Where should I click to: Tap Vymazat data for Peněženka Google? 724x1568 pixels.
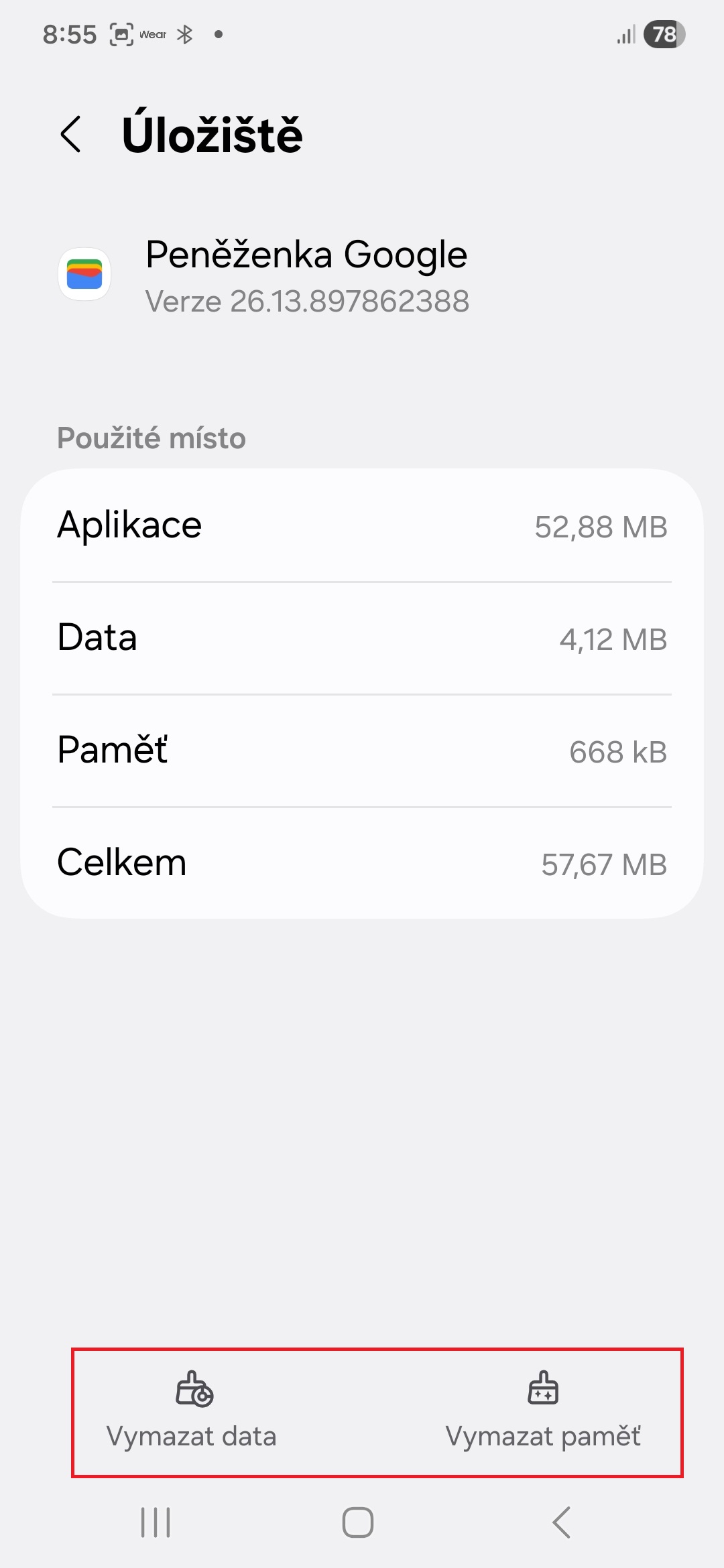click(192, 1411)
